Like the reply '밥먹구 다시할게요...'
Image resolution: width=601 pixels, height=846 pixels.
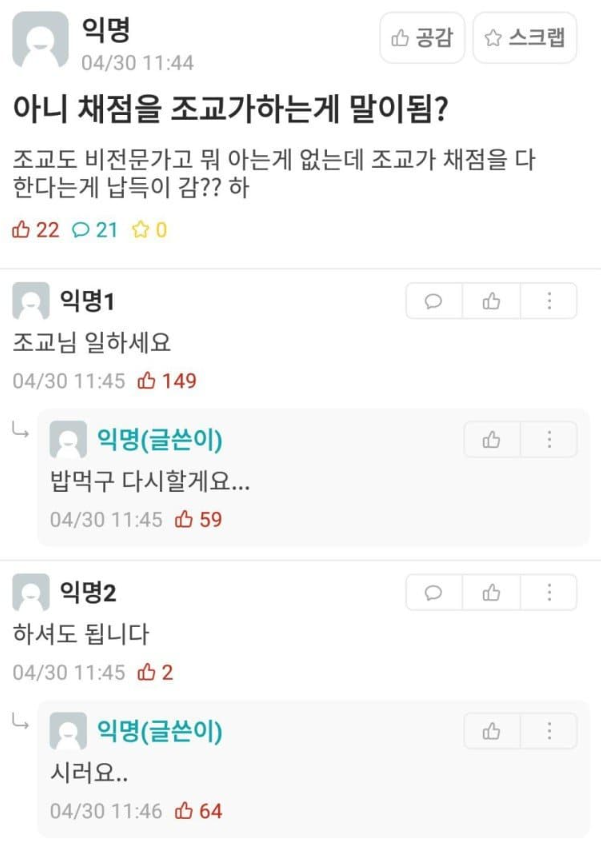click(491, 440)
